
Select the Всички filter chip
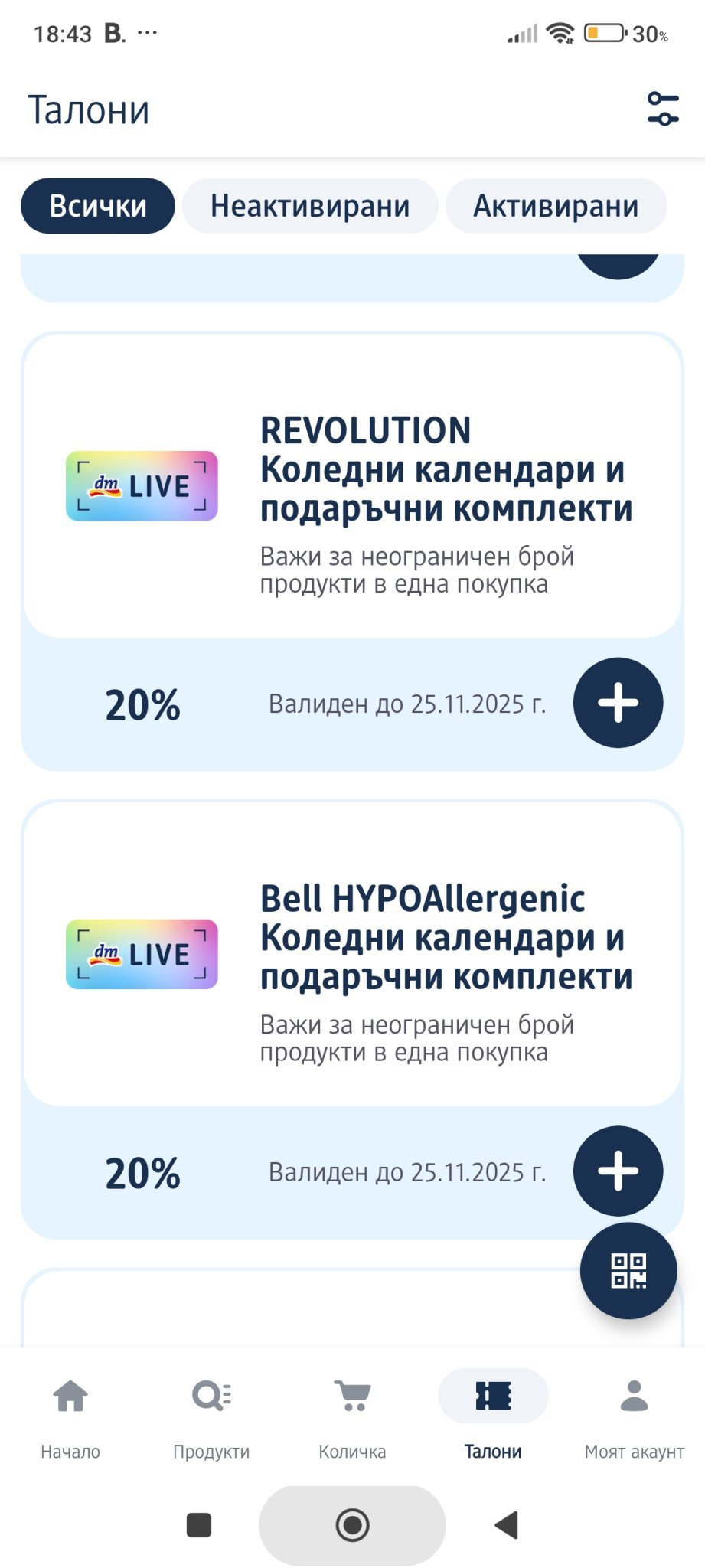(97, 206)
